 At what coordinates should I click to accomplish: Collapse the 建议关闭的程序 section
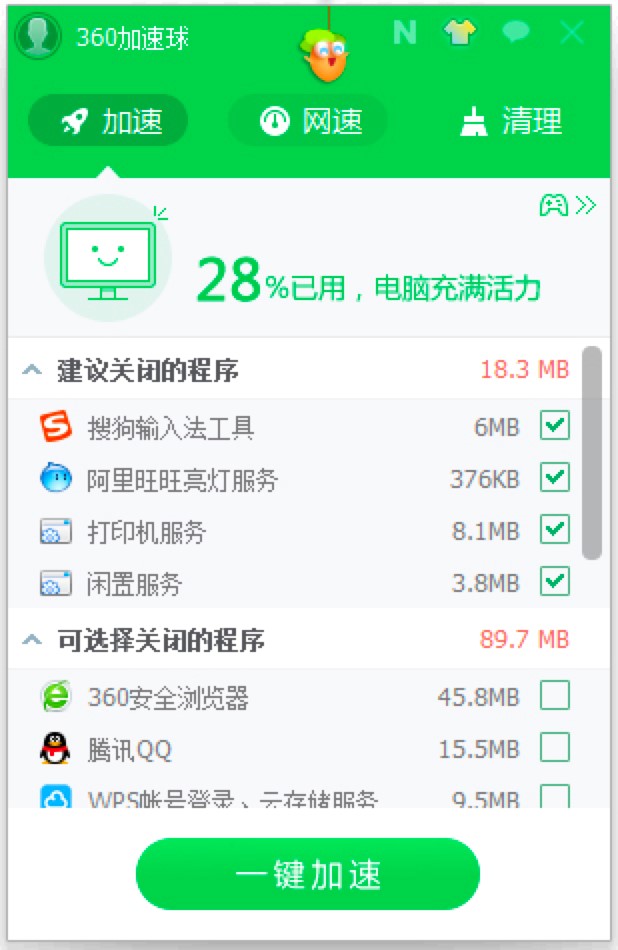pos(33,371)
